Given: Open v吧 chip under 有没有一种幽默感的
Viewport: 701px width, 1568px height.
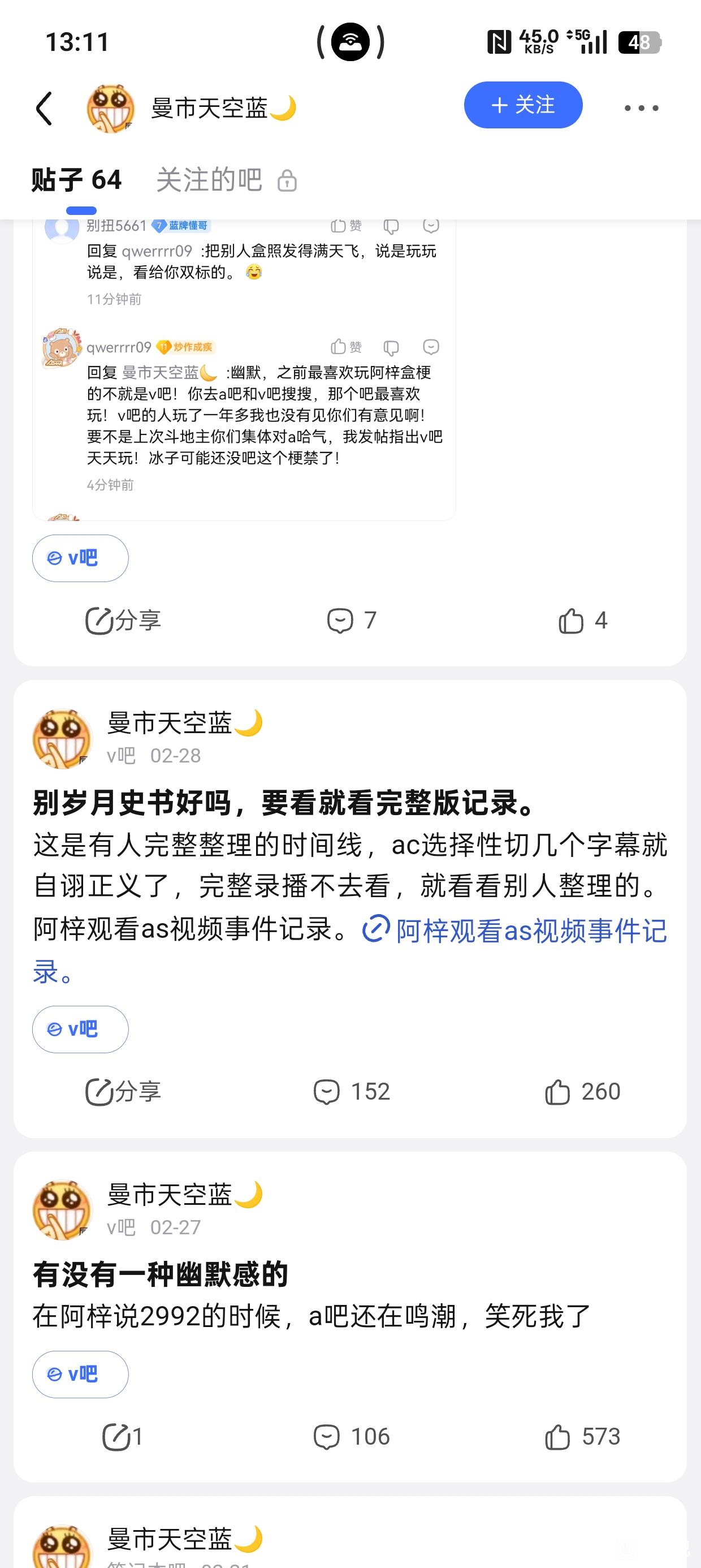Looking at the screenshot, I should 80,1374.
